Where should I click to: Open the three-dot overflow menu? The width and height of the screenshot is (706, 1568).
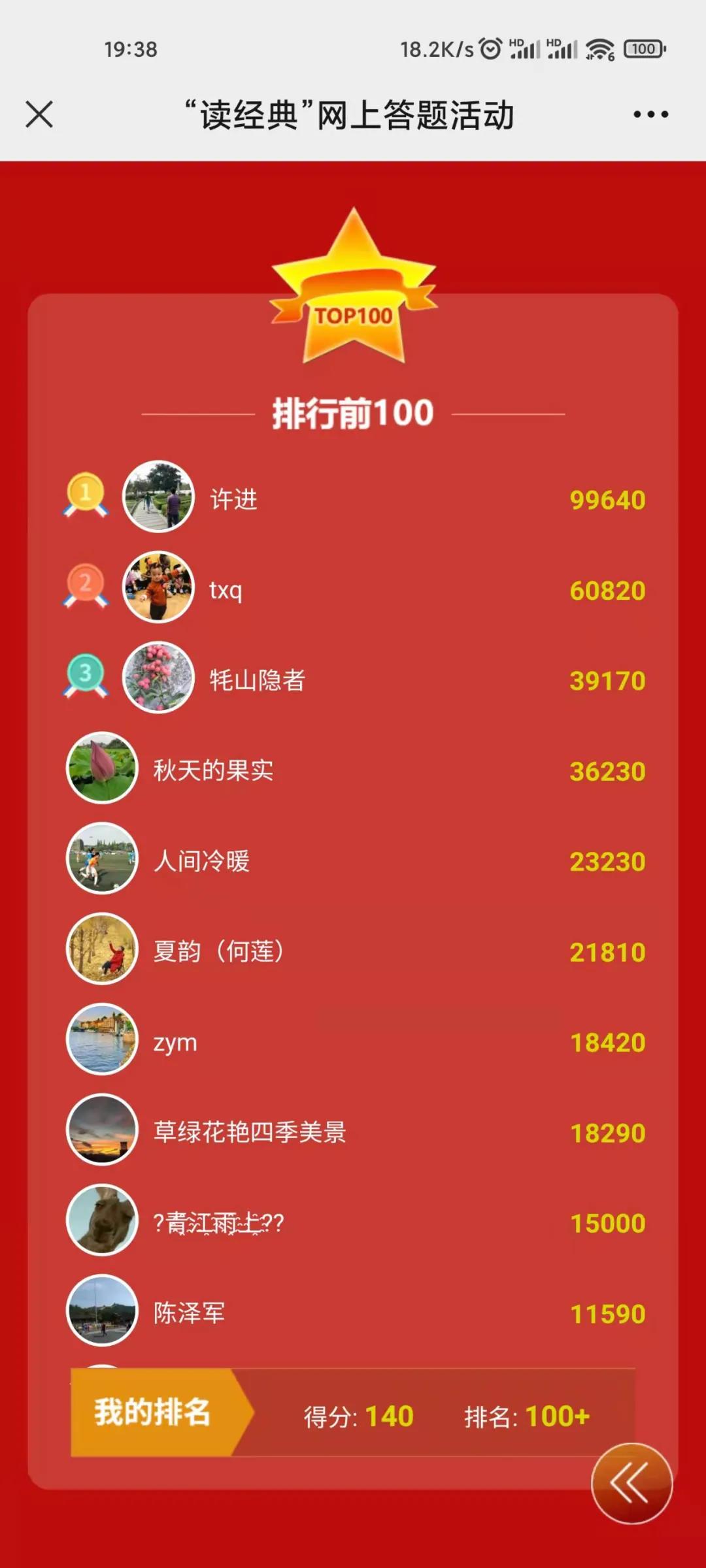pyautogui.click(x=650, y=114)
